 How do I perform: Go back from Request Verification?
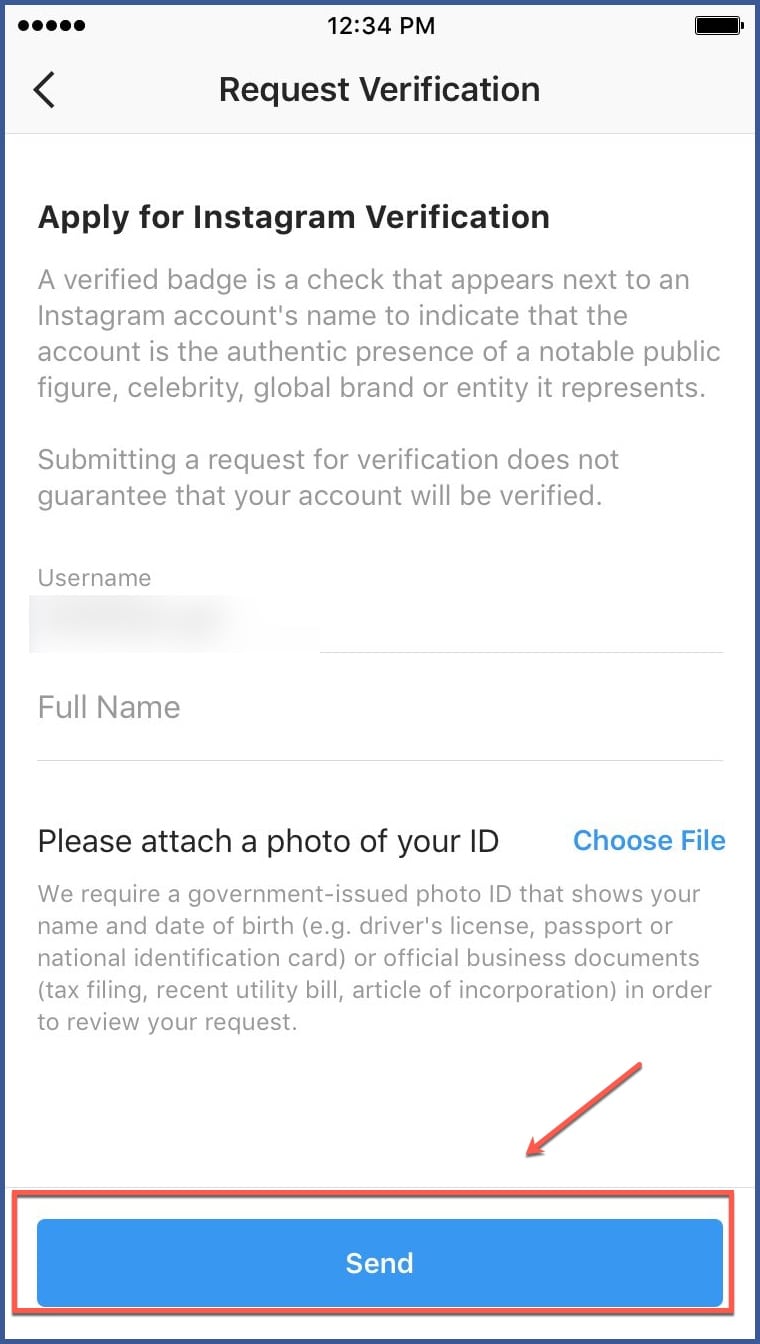click(x=44, y=89)
